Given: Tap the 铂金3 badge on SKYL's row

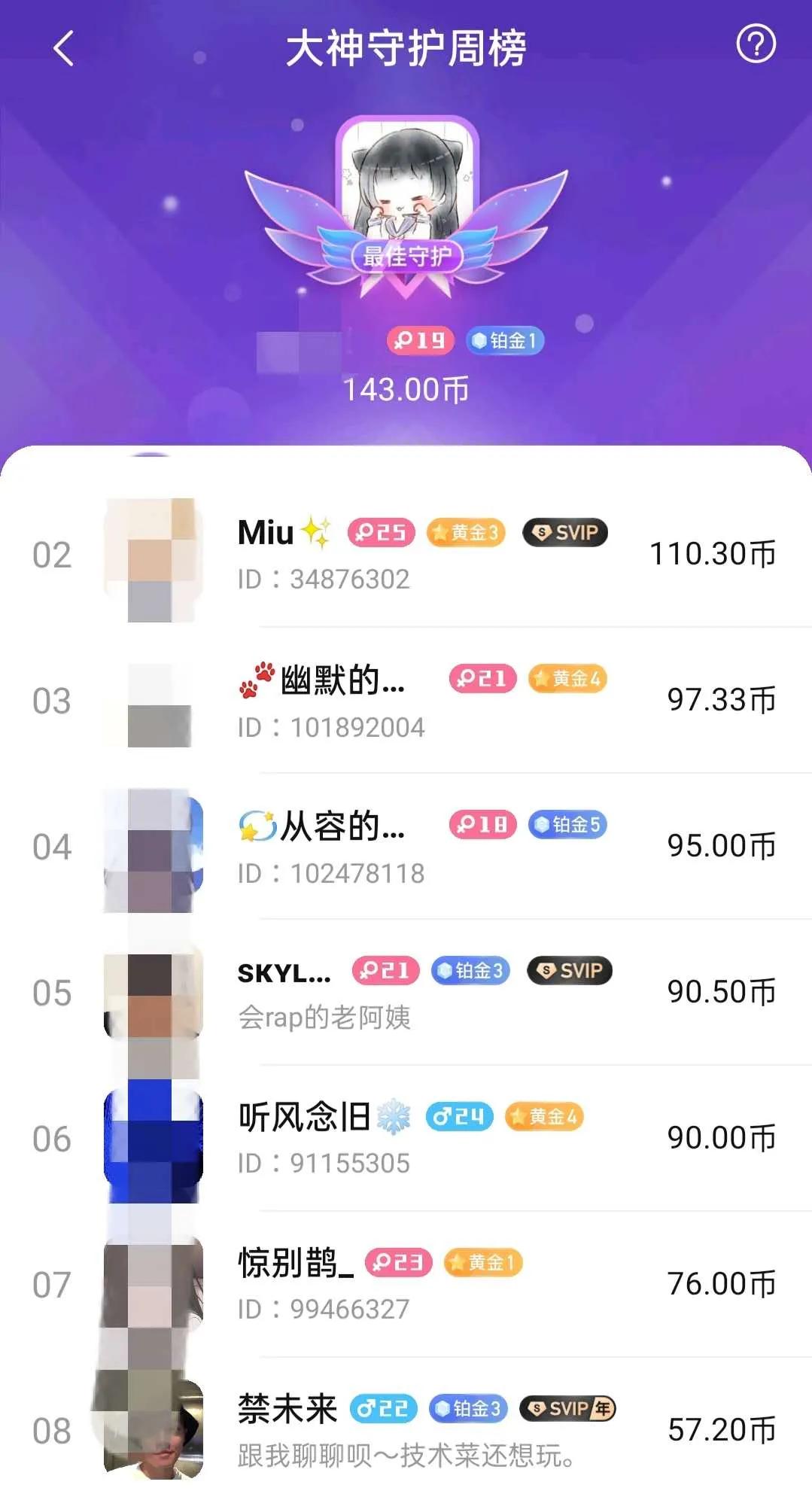Looking at the screenshot, I should (470, 971).
